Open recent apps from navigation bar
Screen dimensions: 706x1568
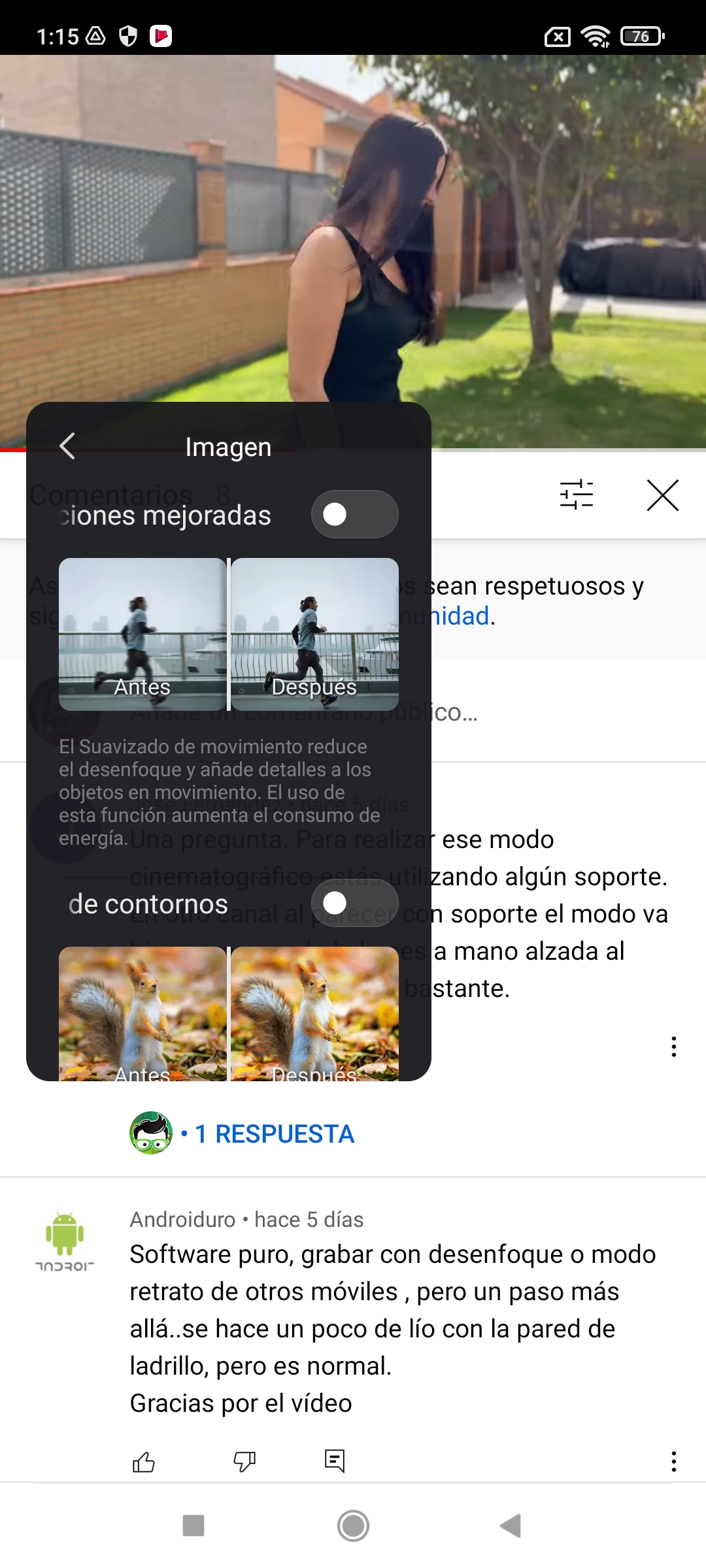tap(193, 1526)
